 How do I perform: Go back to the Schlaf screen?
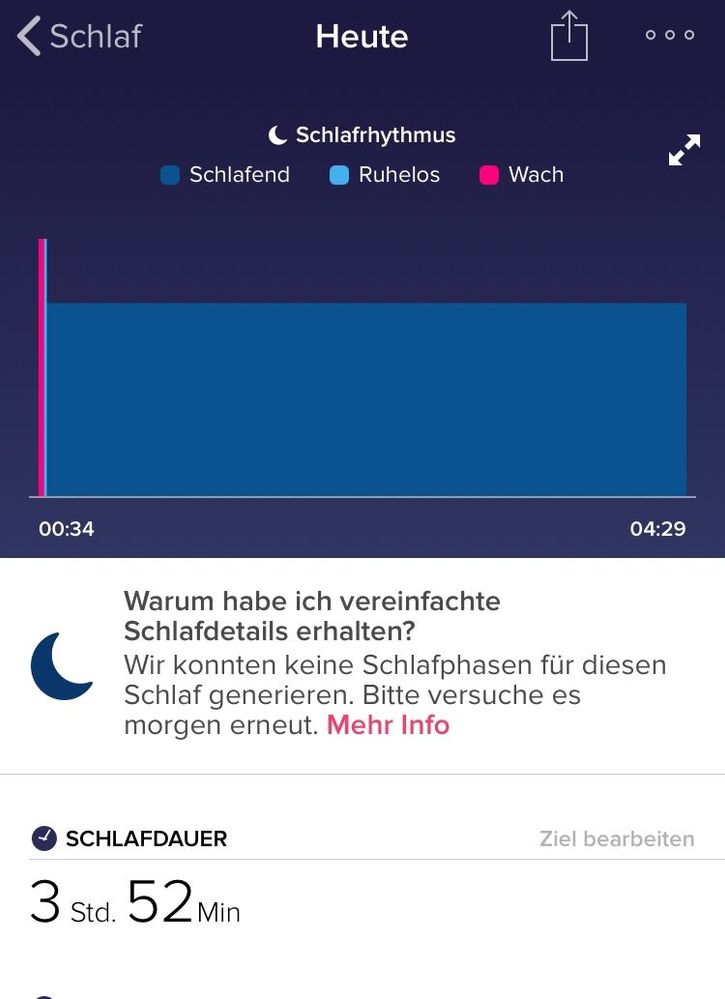[x=78, y=37]
